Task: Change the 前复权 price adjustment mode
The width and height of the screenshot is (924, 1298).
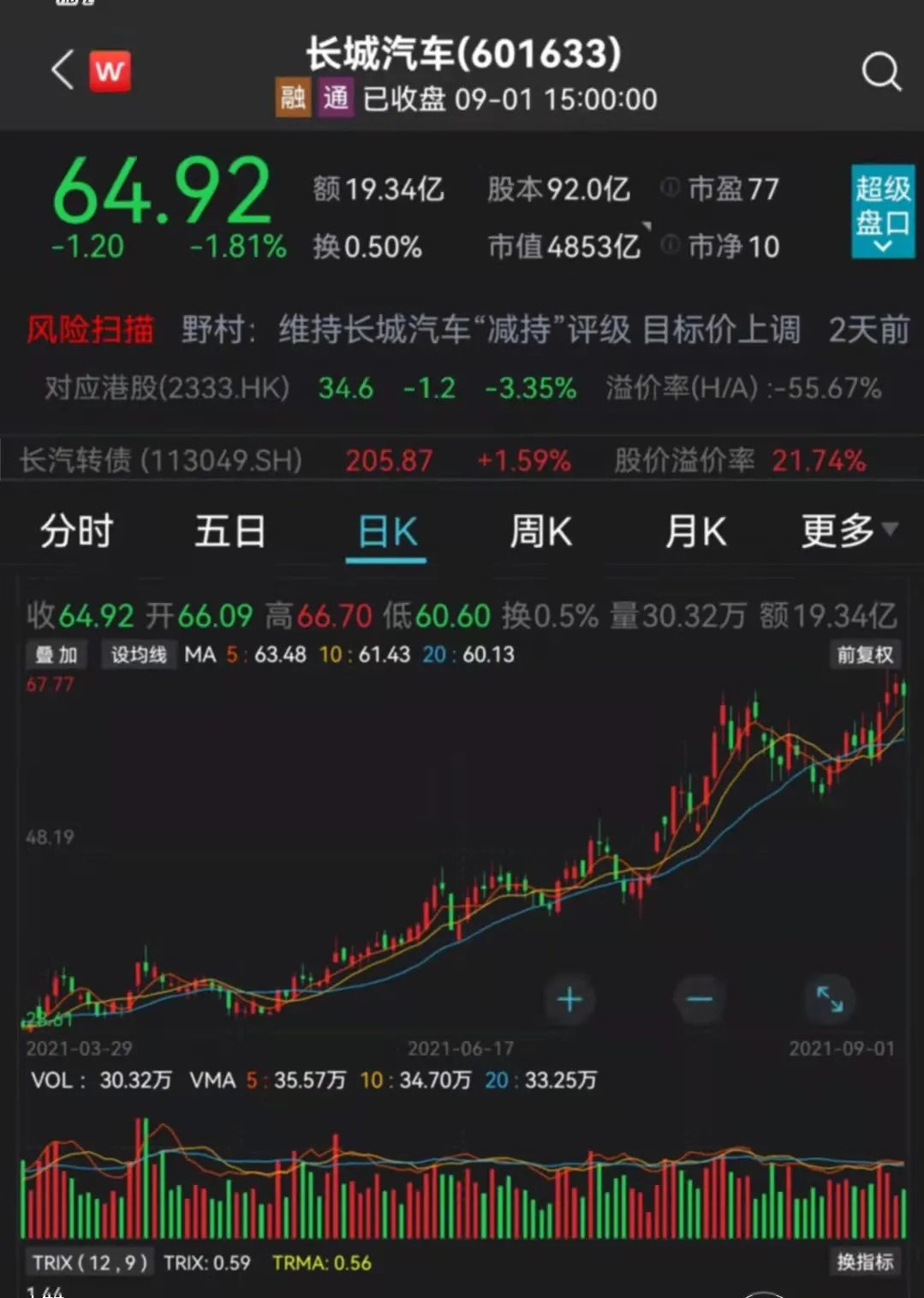Action: tap(864, 655)
